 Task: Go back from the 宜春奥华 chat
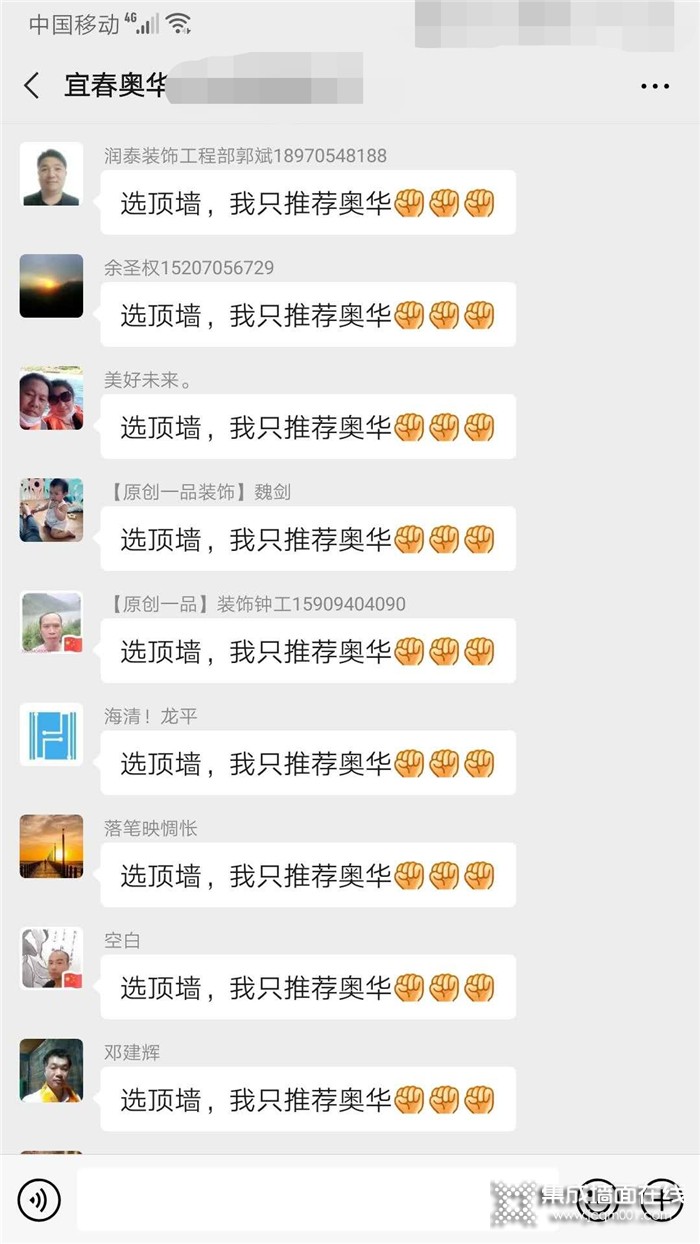(32, 86)
